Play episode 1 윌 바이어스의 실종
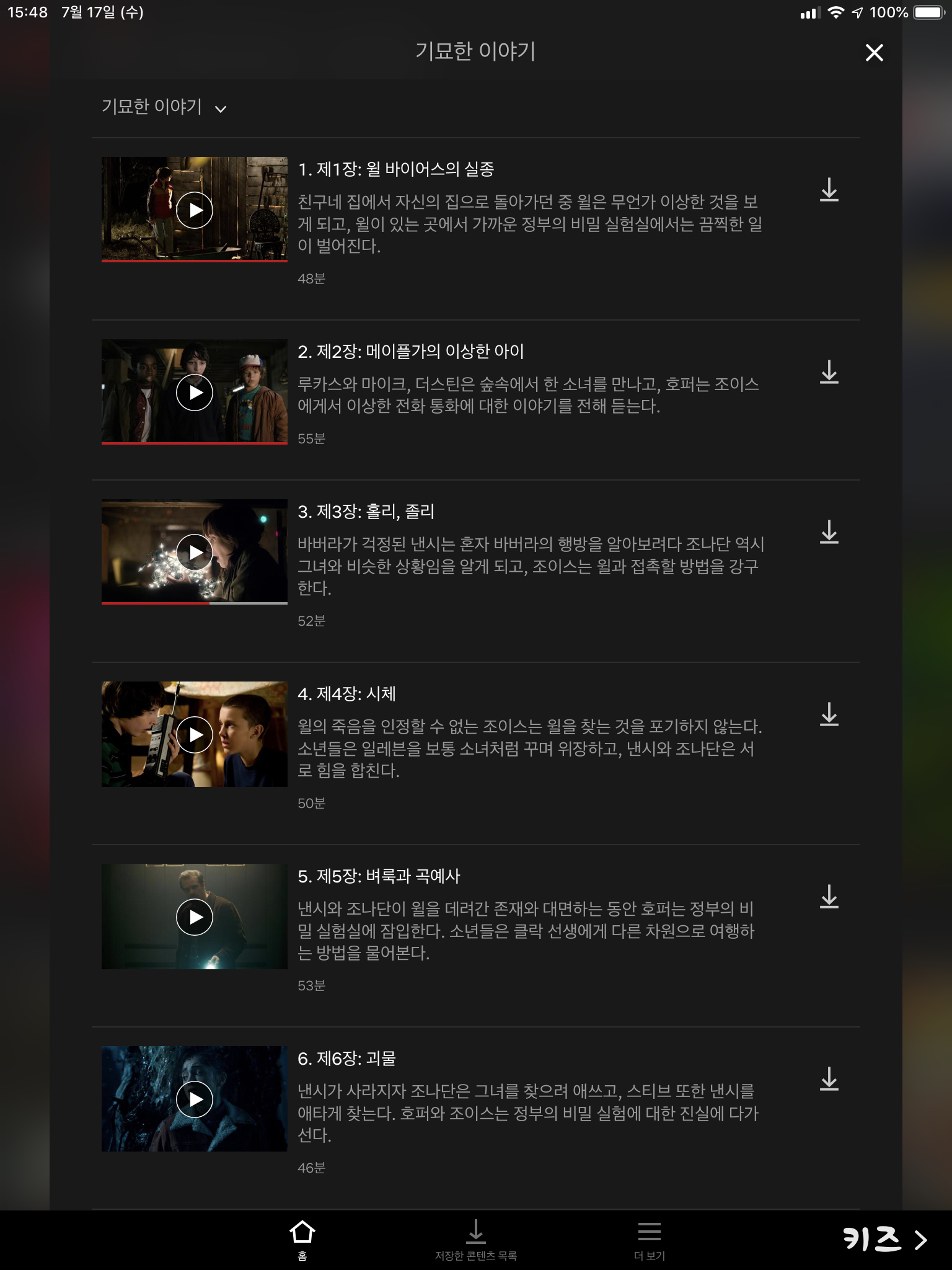 coord(195,210)
